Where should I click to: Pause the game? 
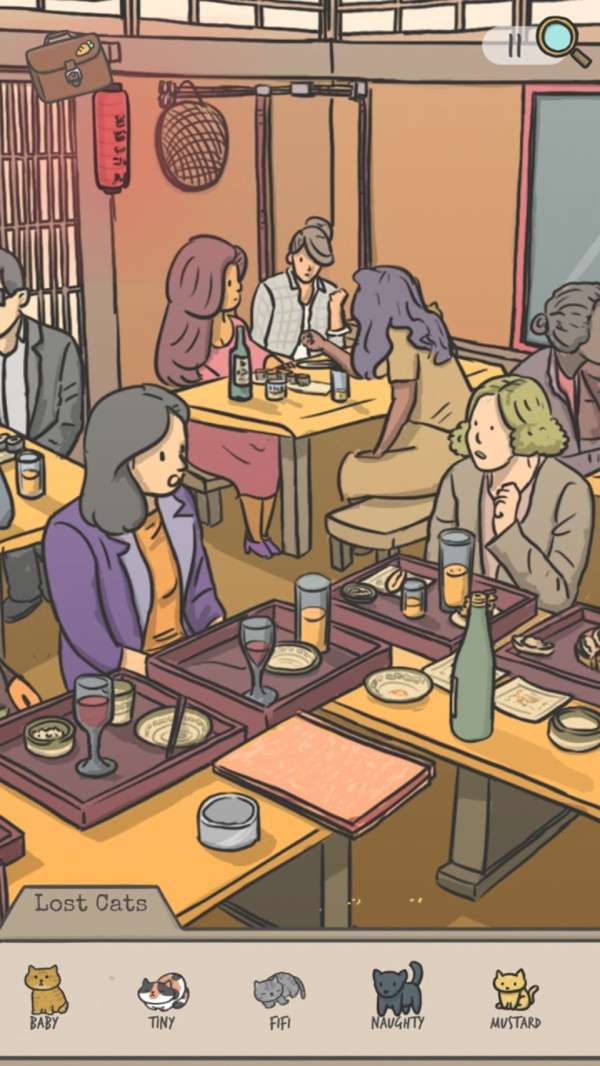[514, 44]
